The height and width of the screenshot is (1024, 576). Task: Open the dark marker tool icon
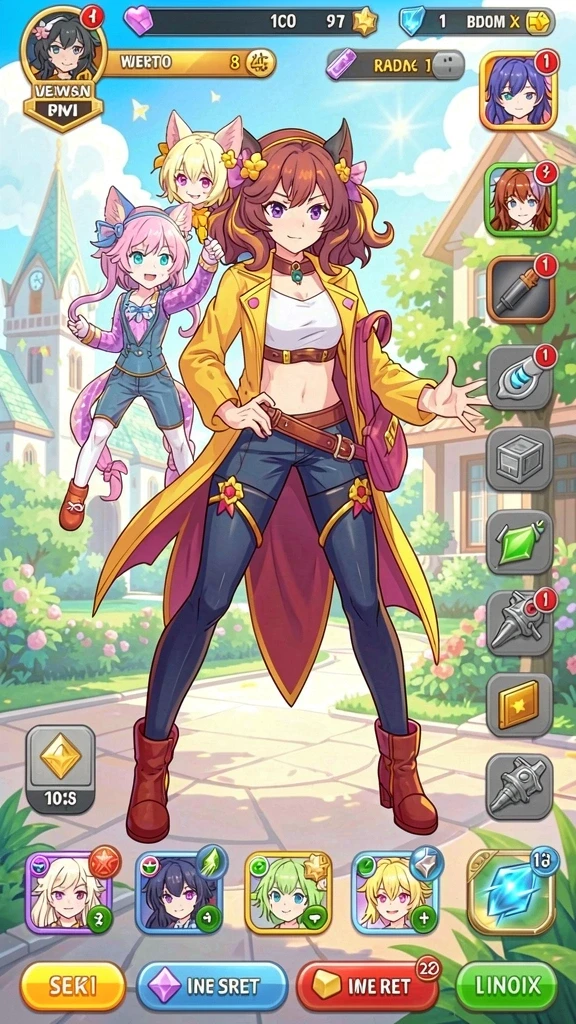pyautogui.click(x=520, y=289)
